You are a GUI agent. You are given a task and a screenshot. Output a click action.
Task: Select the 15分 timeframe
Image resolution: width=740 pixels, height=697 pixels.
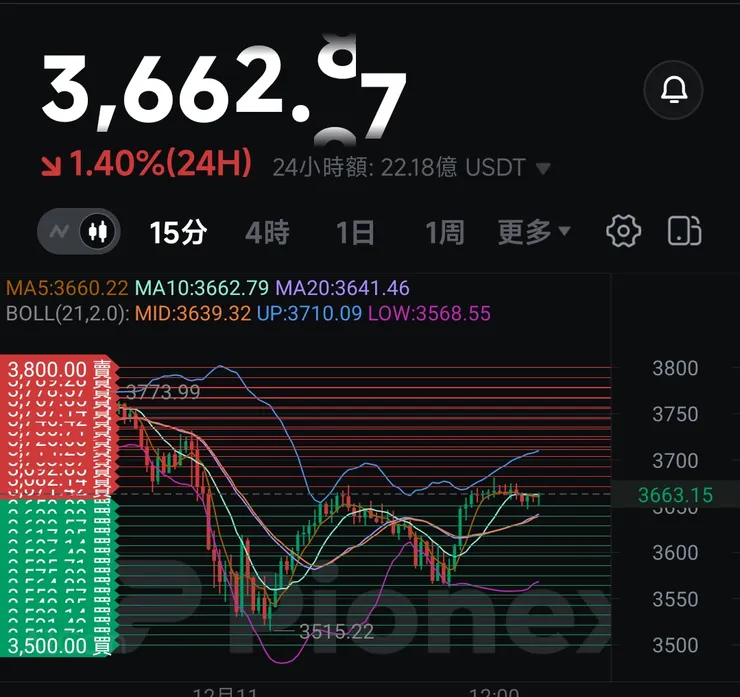[x=178, y=233]
